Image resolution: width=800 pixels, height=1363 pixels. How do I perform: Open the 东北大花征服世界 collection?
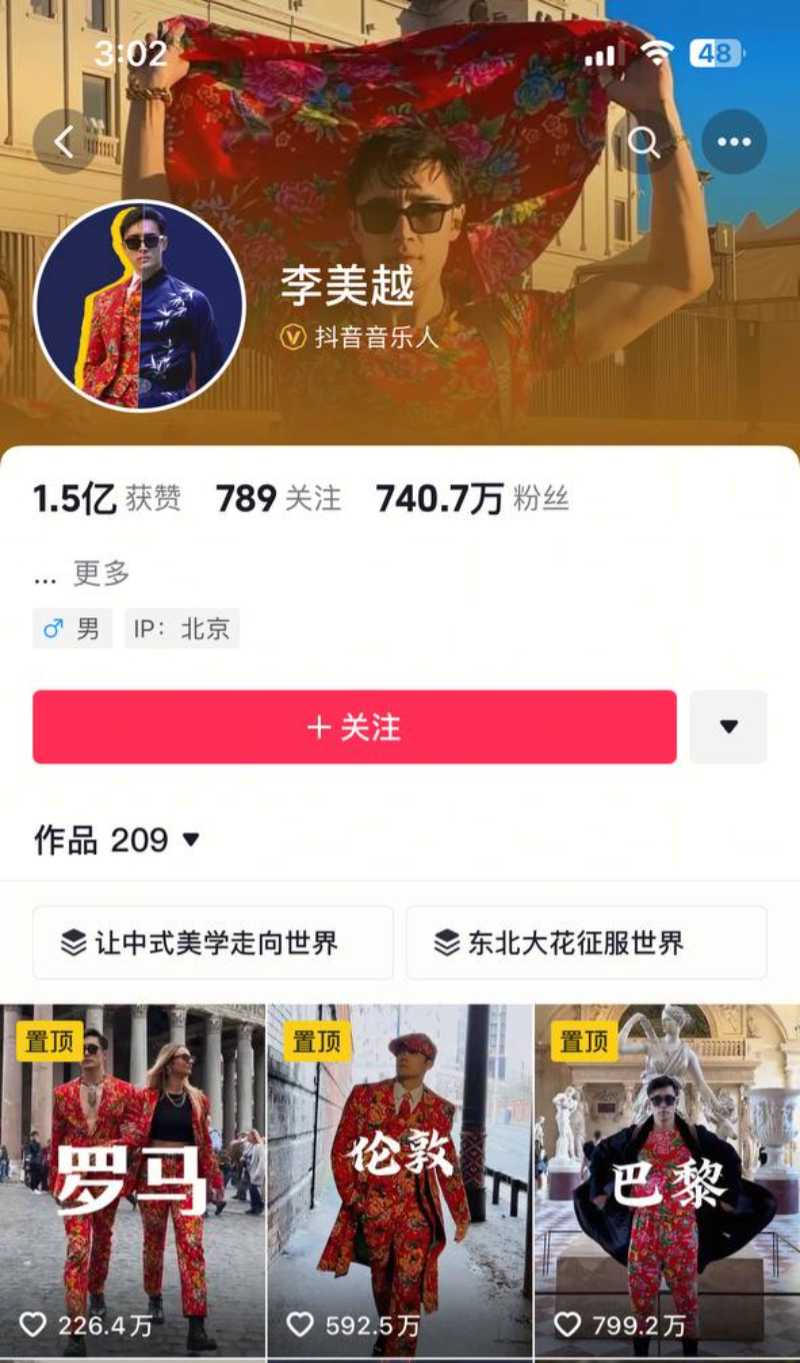coord(586,942)
